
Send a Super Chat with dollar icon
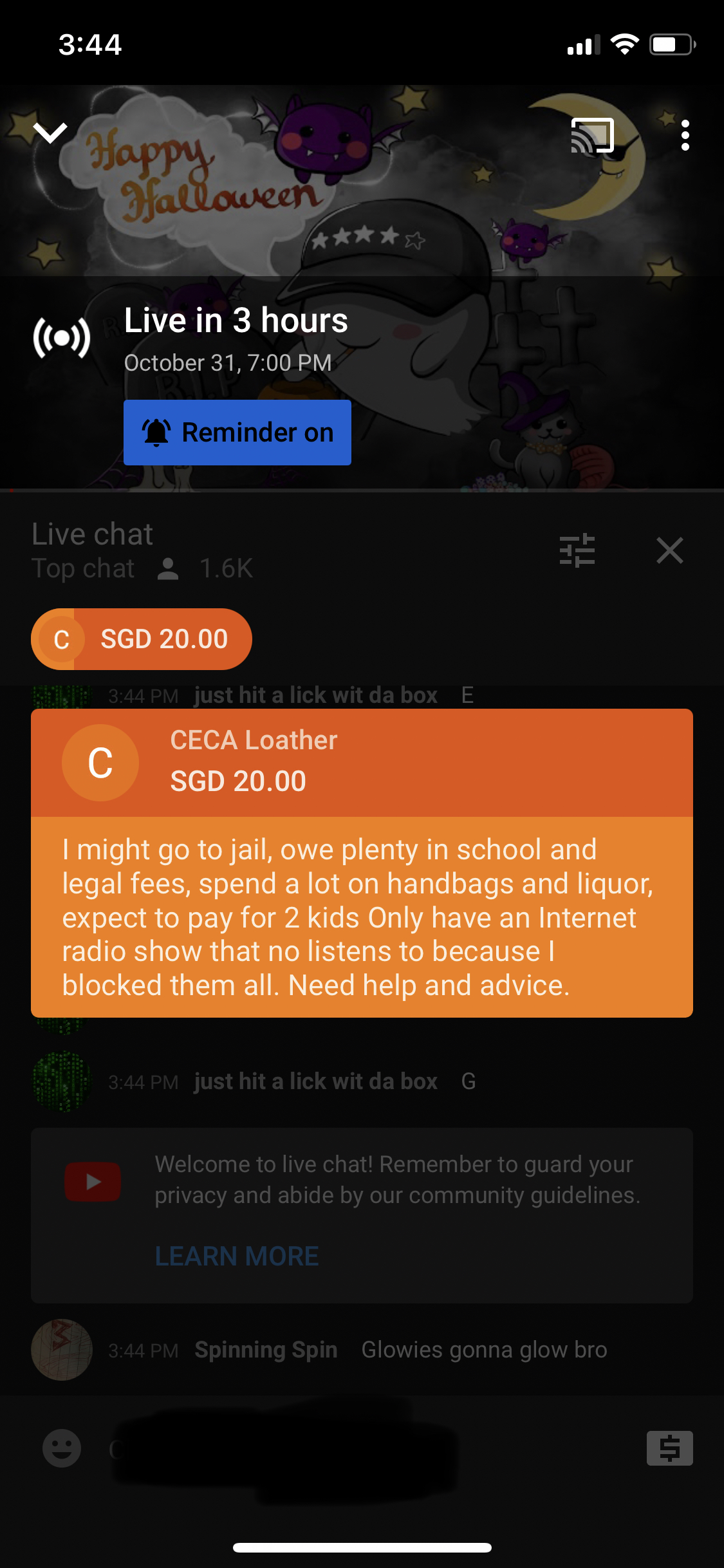click(669, 1448)
